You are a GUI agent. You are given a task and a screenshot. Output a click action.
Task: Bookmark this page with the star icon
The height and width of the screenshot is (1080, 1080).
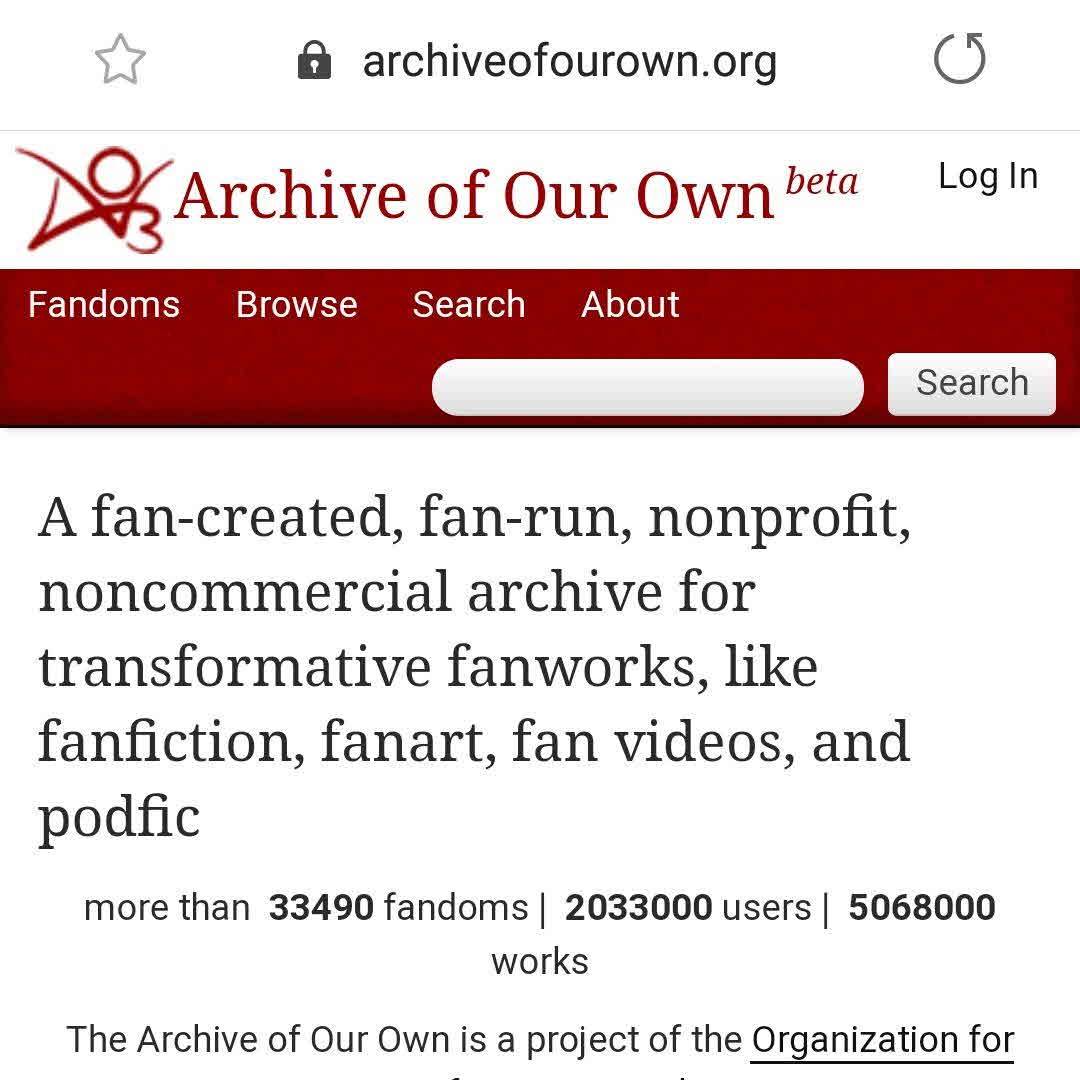tap(120, 61)
